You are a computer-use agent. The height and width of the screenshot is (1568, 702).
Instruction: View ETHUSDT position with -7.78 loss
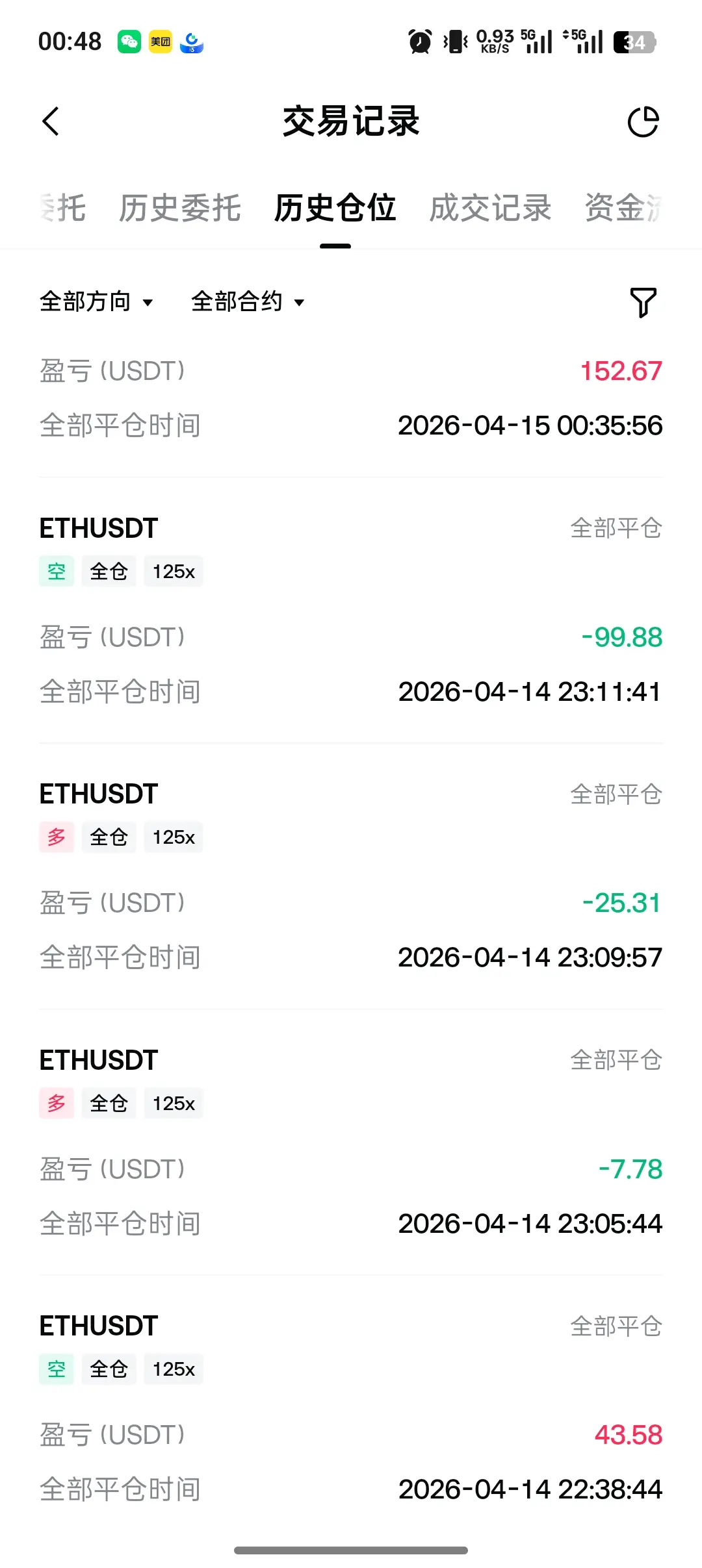[351, 1143]
